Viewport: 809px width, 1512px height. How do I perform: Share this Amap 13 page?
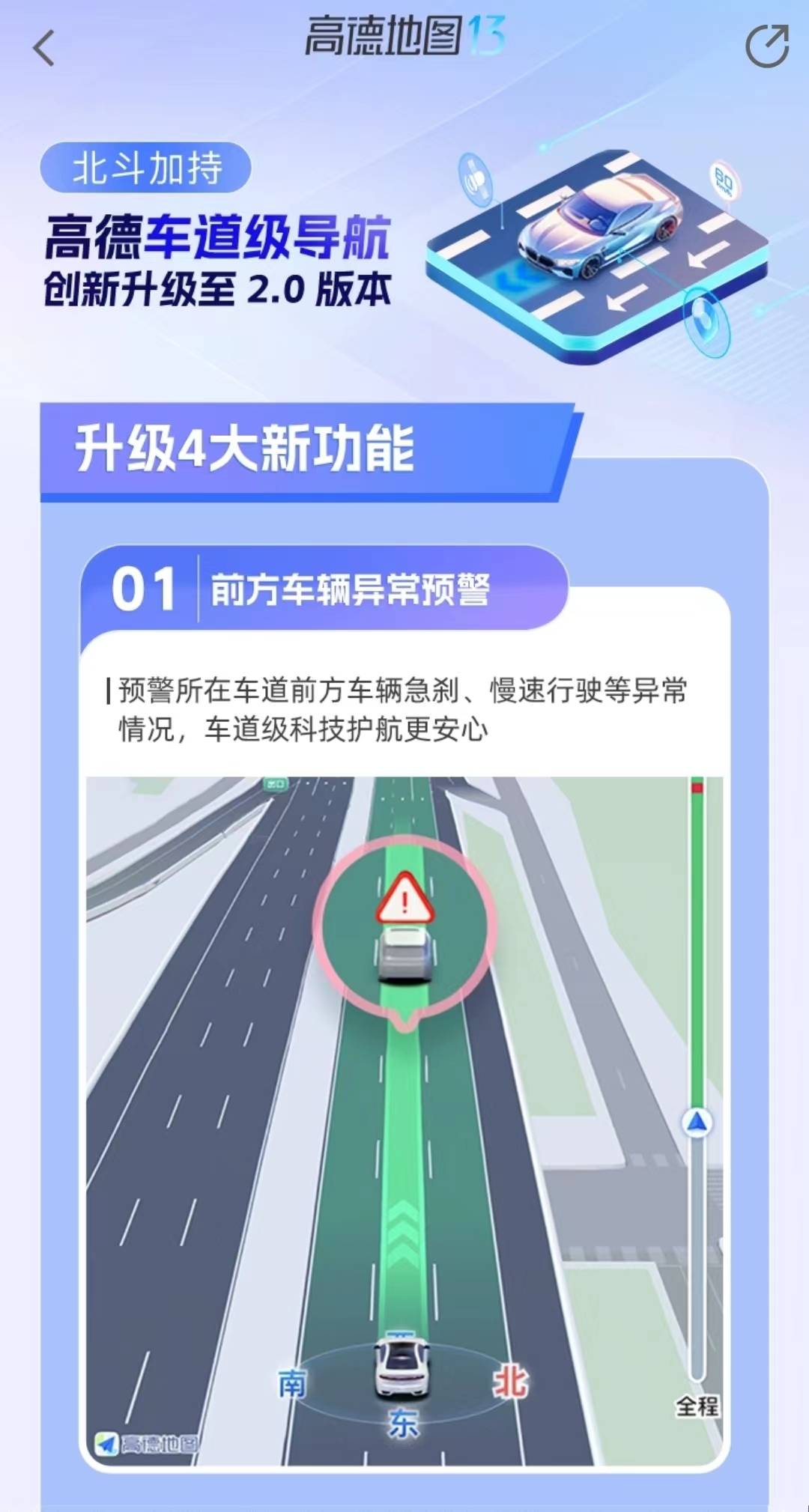767,46
